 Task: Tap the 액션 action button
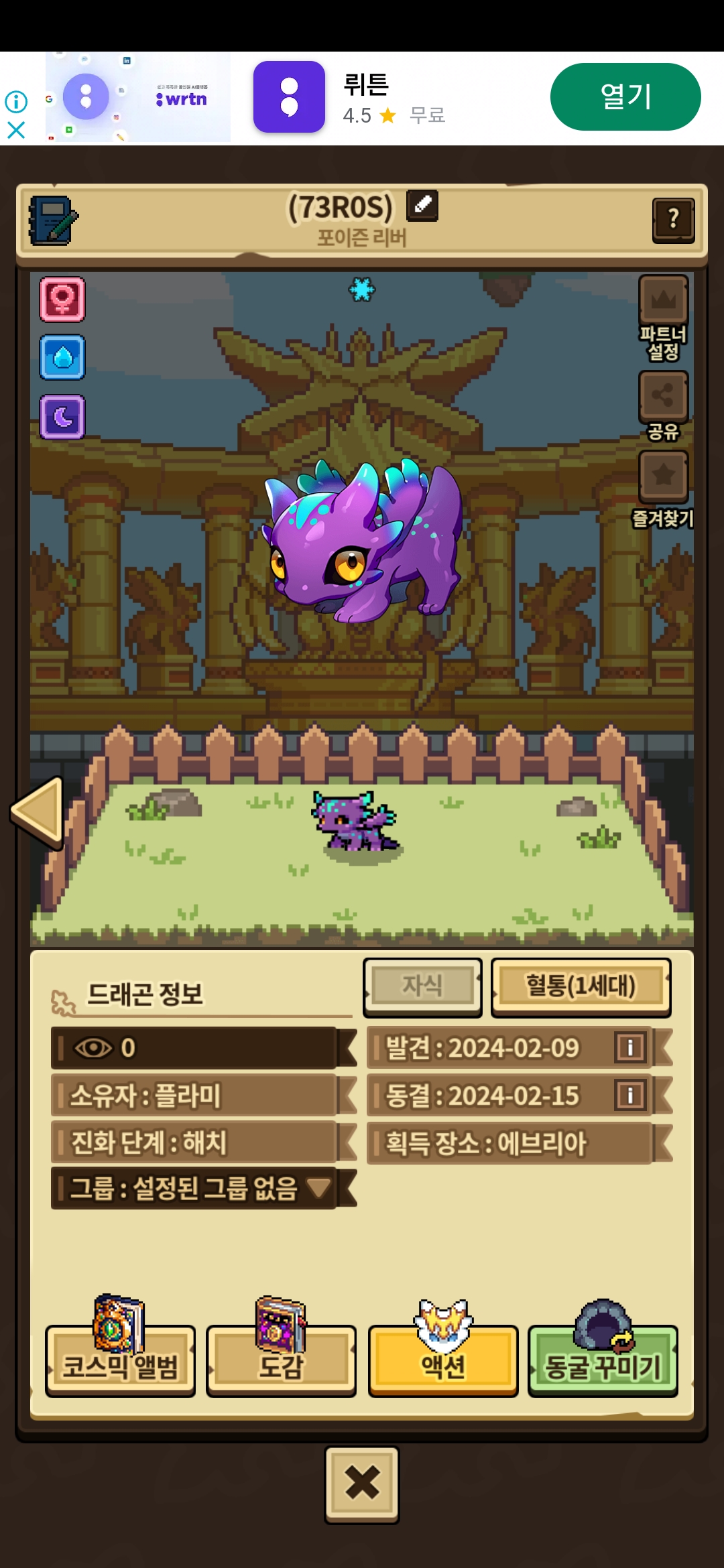(x=443, y=1360)
